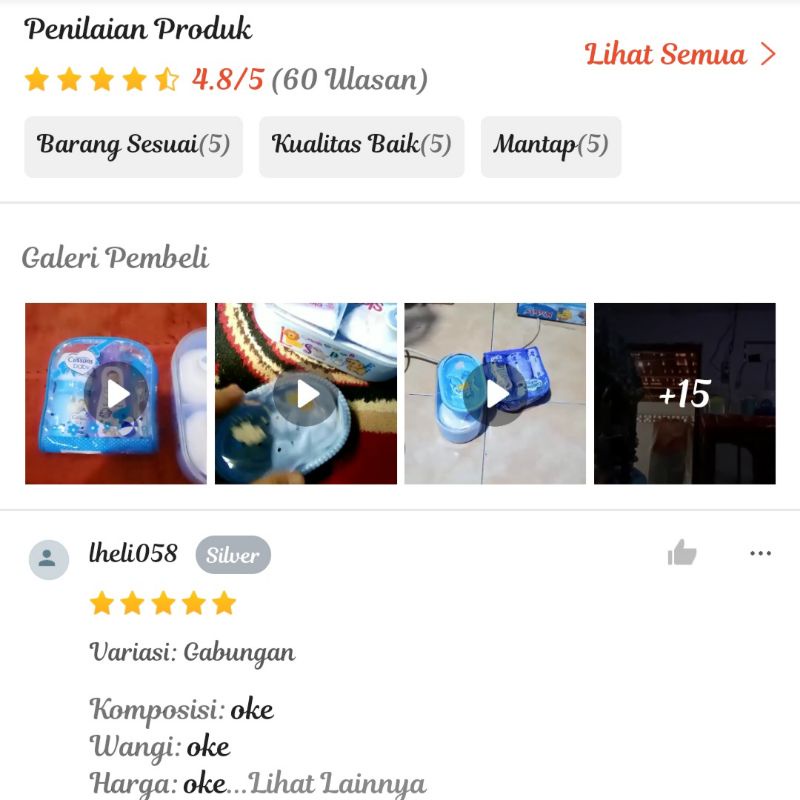Image resolution: width=800 pixels, height=800 pixels.
Task: Filter reviews by Barang Sesuai chip
Action: 133,146
